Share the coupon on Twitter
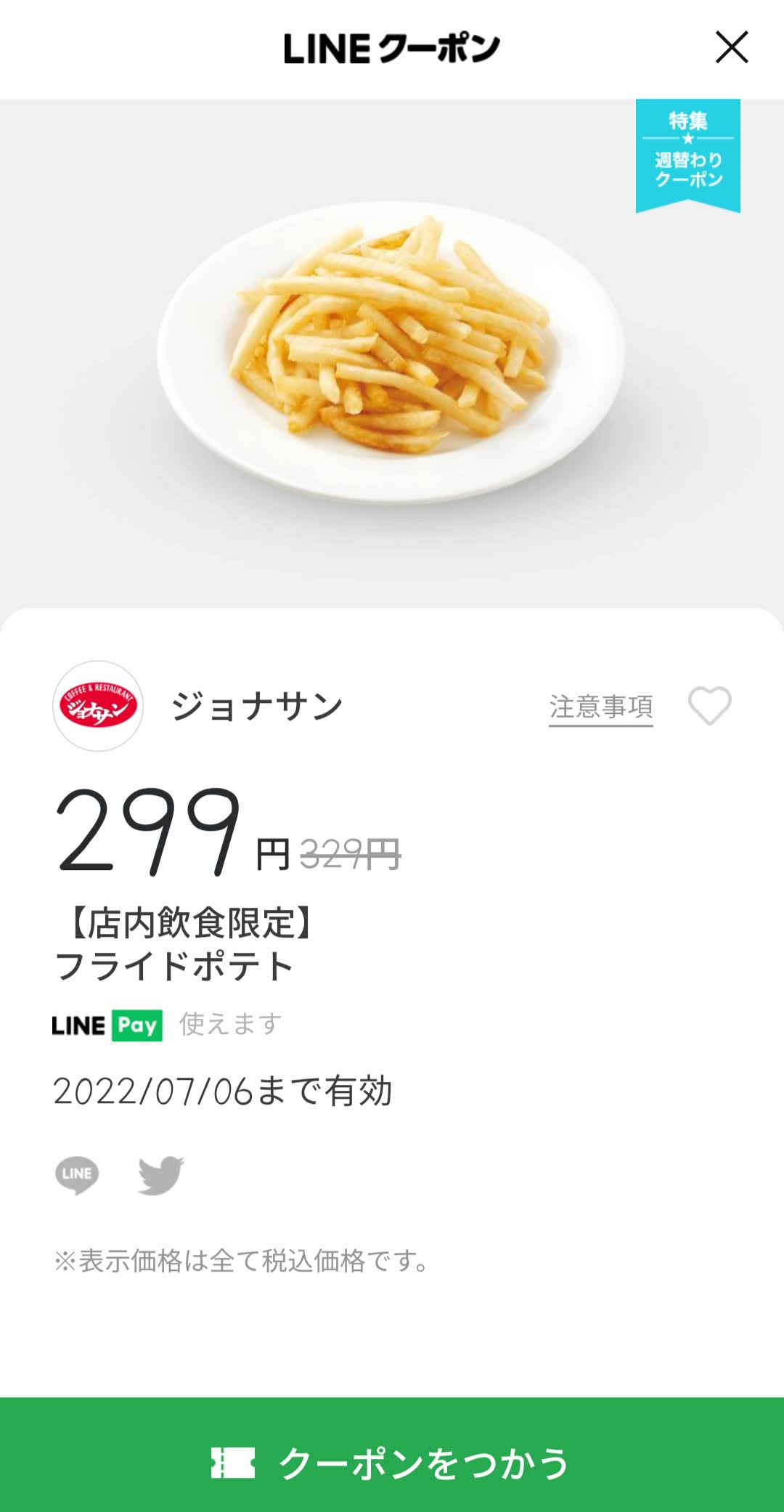Screen dimensions: 784x1512 click(161, 1174)
